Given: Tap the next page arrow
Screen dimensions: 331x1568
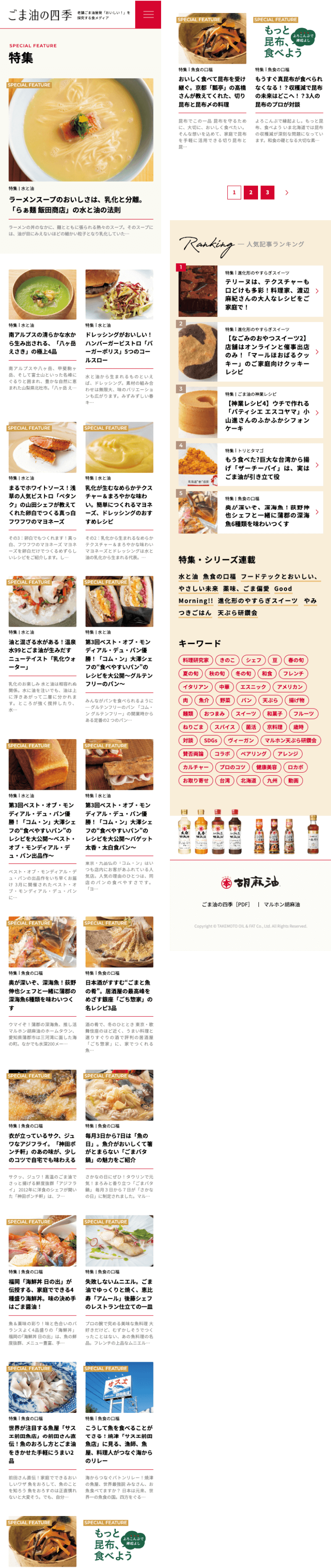Looking at the screenshot, I should tap(287, 192).
